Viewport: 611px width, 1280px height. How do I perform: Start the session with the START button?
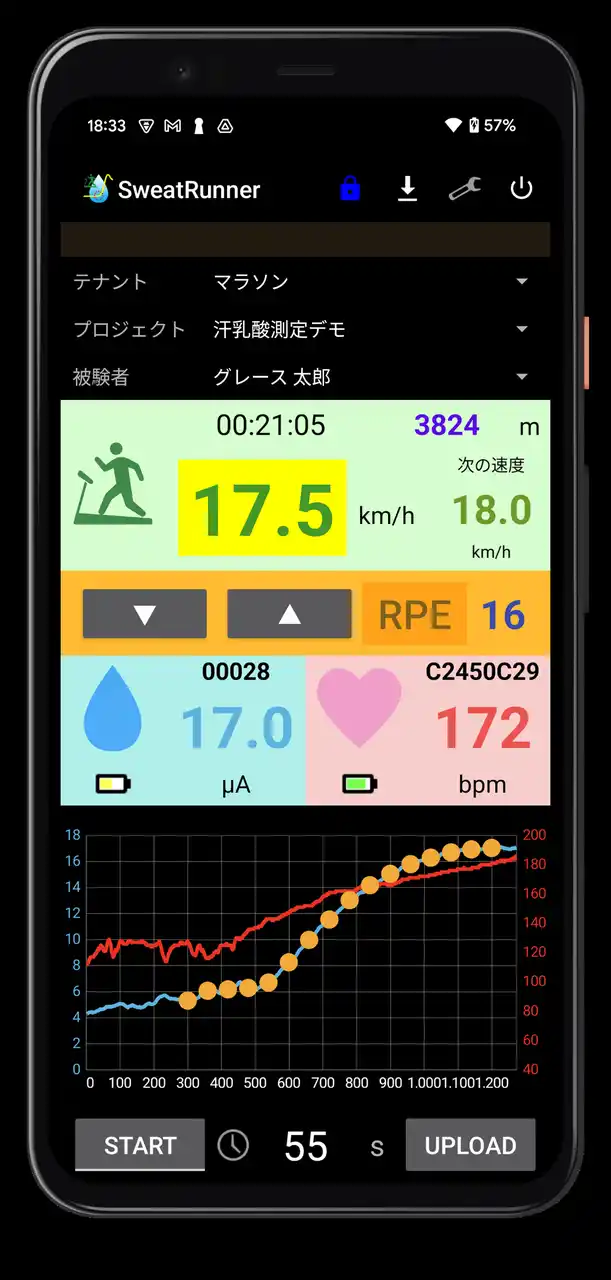click(x=140, y=1145)
